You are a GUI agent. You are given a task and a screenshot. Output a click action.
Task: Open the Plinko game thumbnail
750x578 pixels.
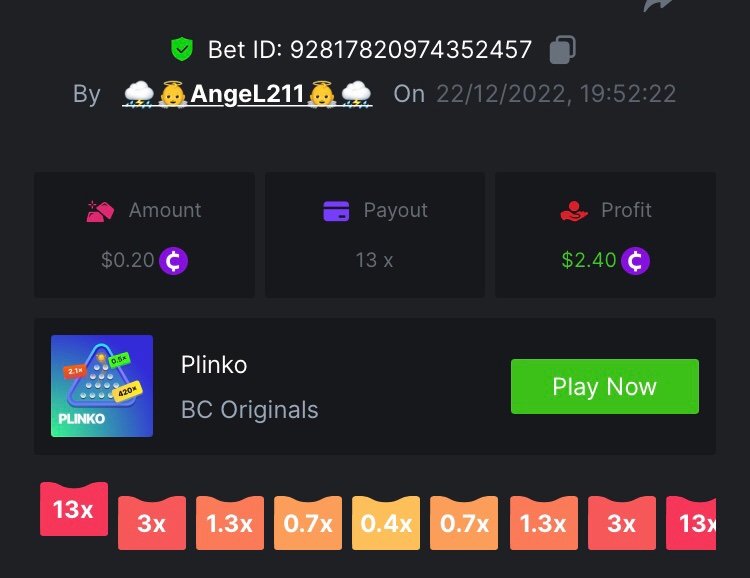point(102,386)
